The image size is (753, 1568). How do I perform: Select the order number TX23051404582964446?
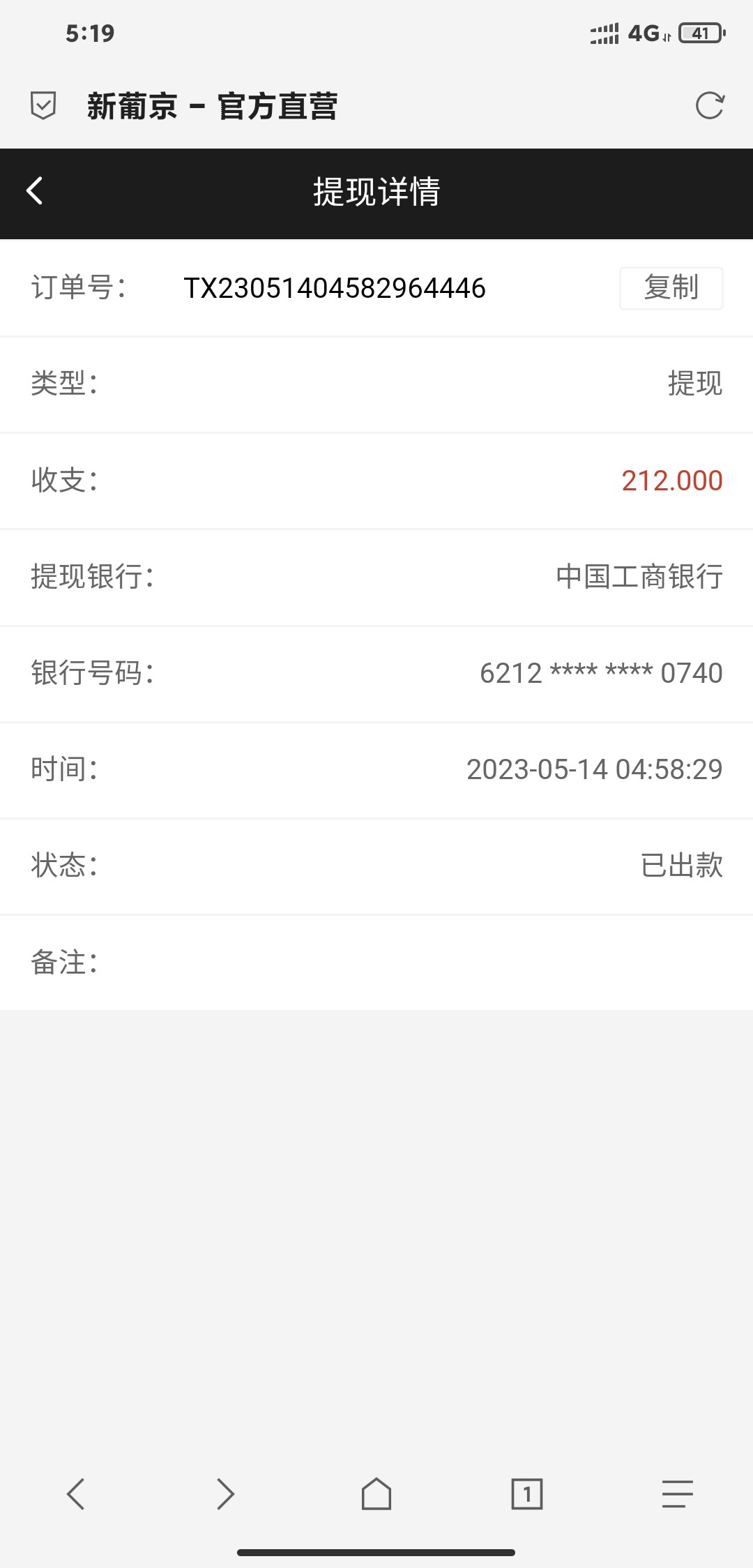[x=337, y=287]
